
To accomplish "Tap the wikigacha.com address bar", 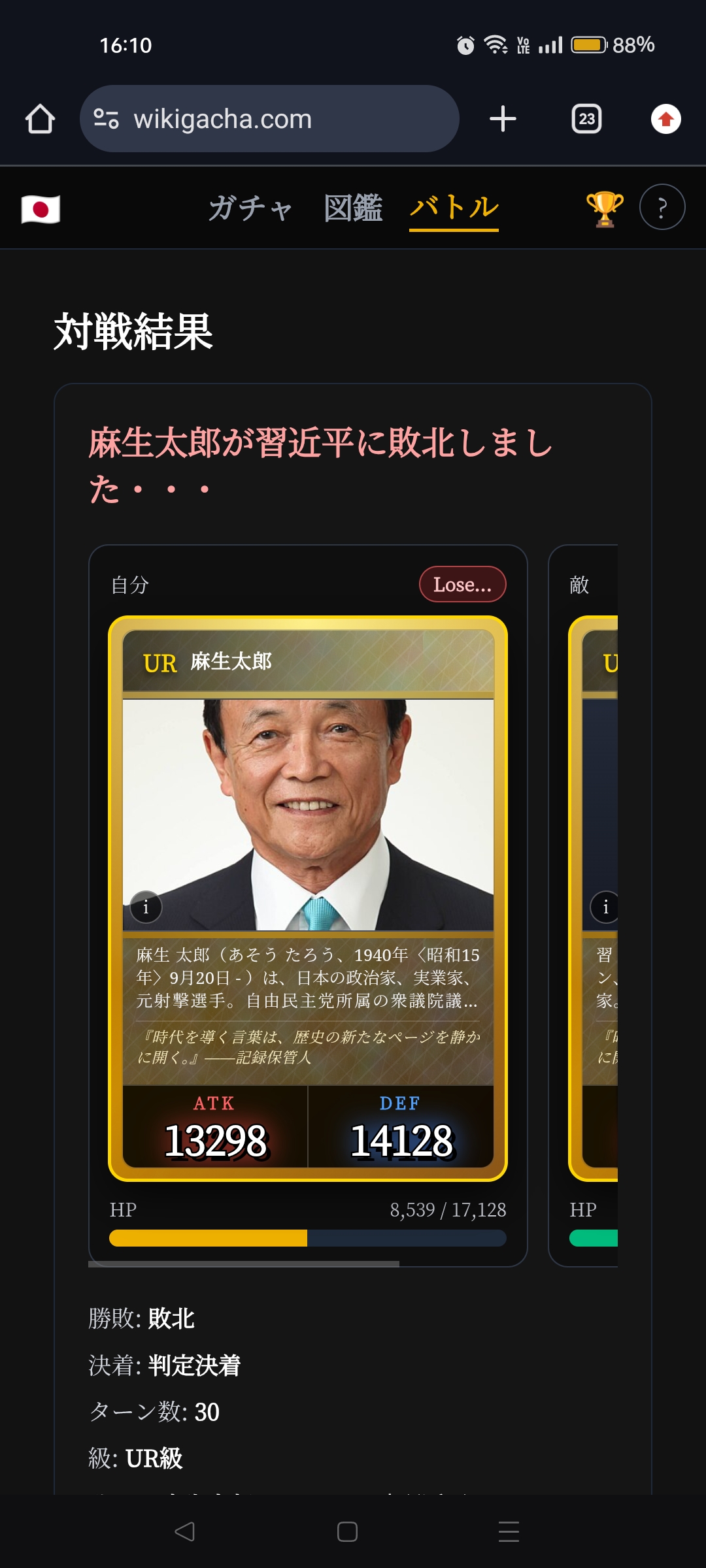I will [x=269, y=119].
